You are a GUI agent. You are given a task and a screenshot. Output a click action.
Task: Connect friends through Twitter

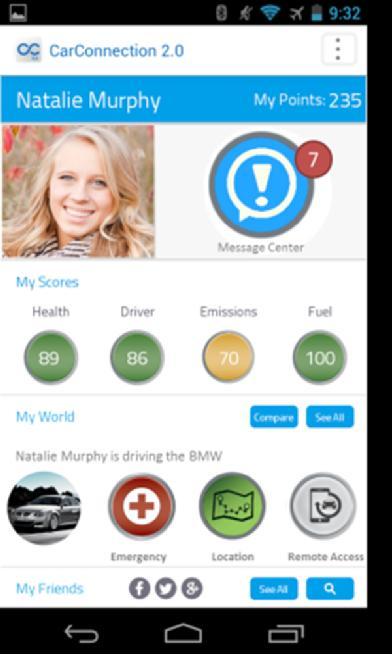[165, 588]
